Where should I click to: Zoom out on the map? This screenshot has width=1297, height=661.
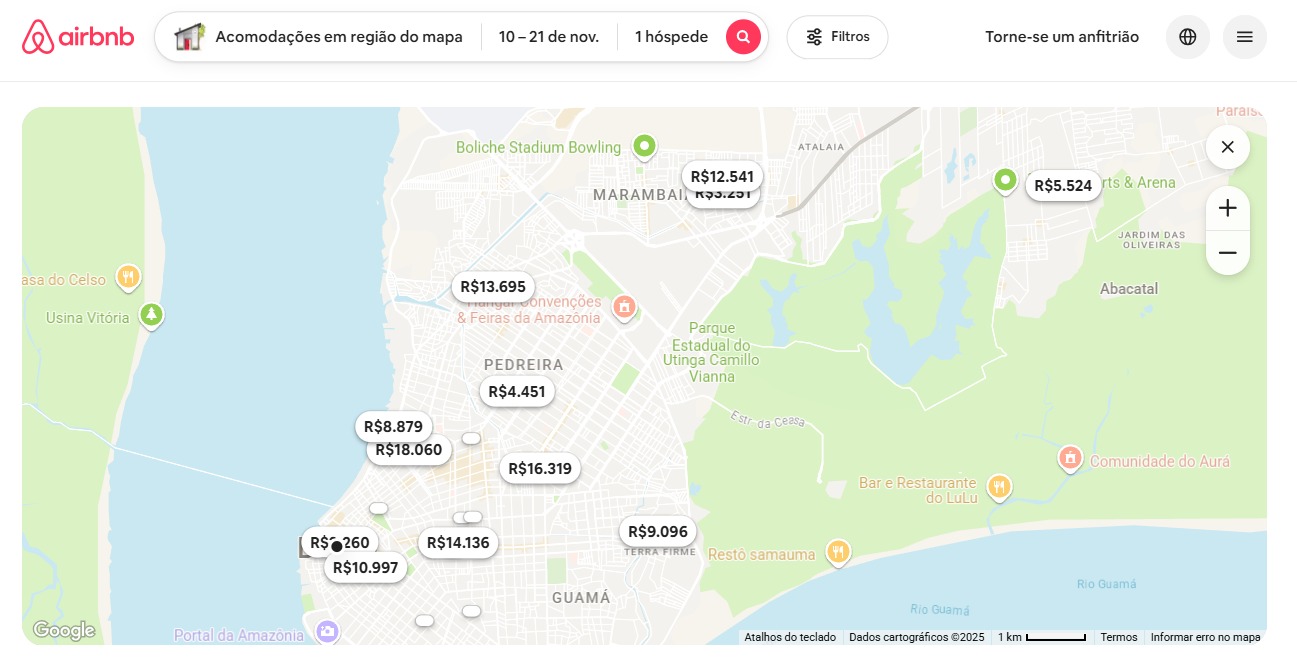coord(1227,253)
